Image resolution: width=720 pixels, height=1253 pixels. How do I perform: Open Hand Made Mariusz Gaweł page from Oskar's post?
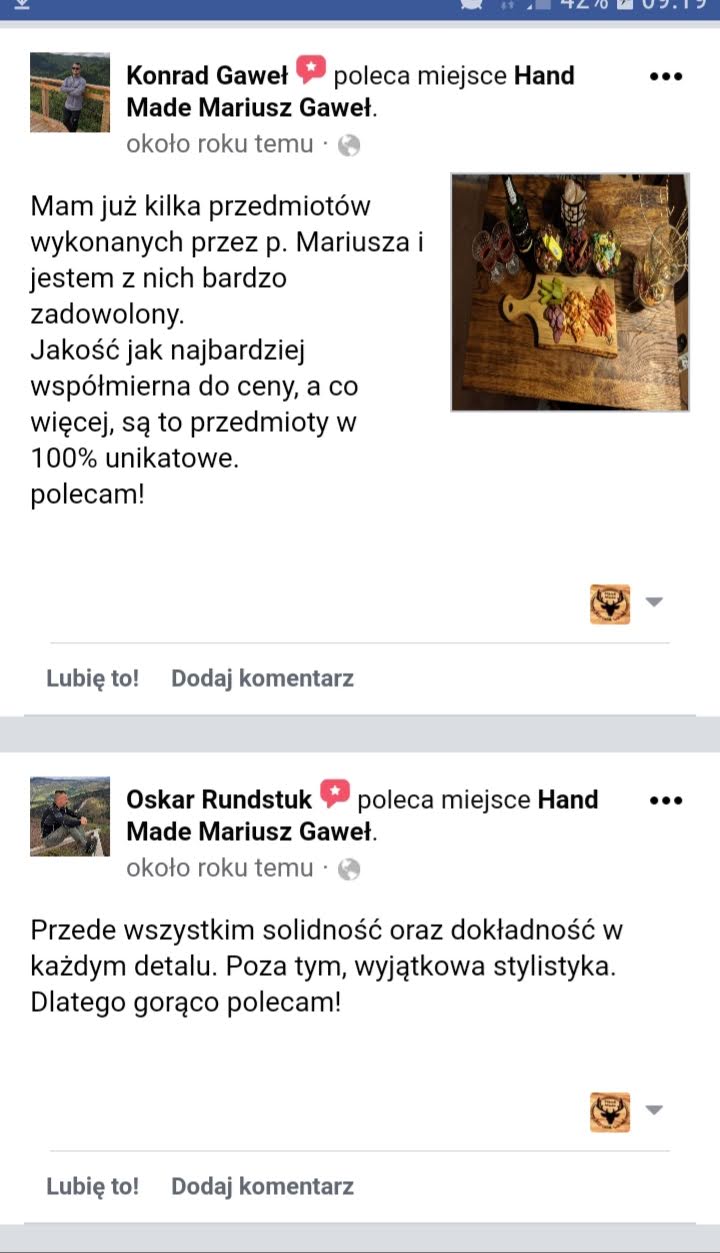(x=362, y=815)
